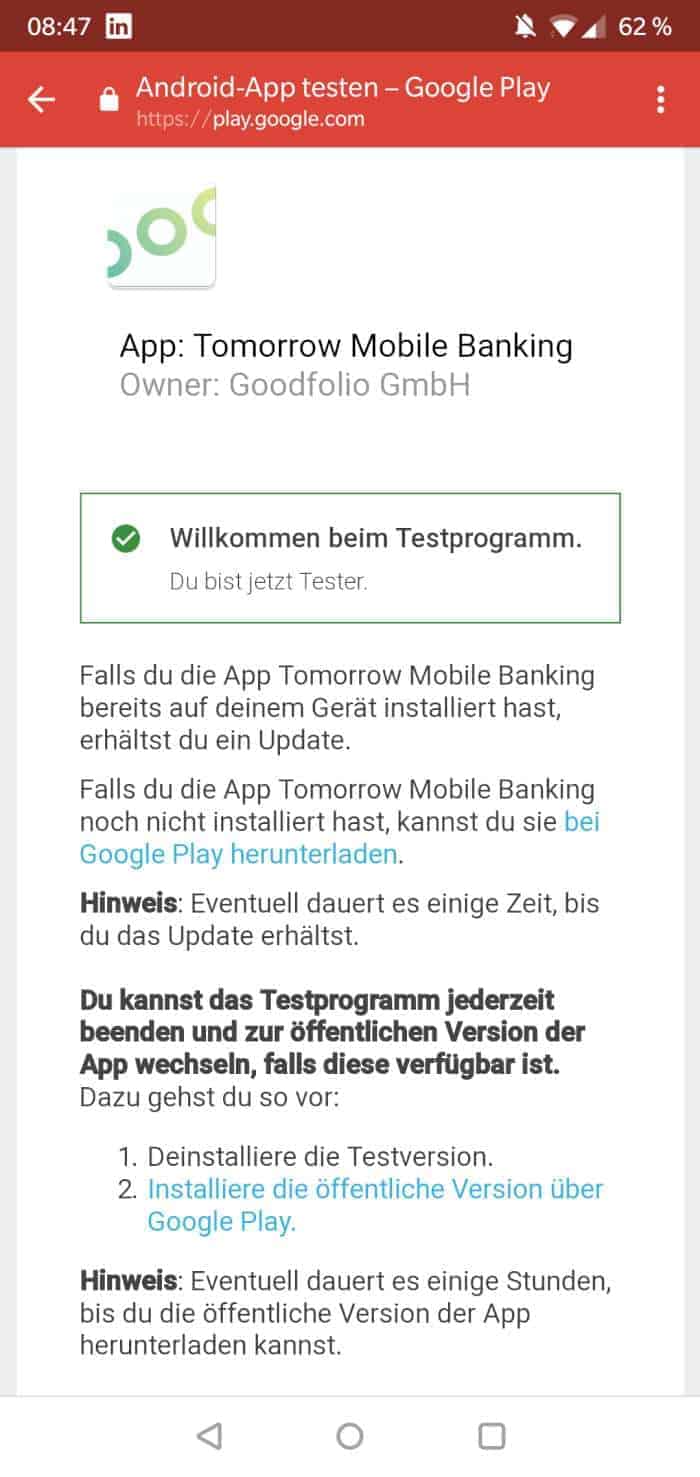Follow 'Installiere die öffentliche Version' link

(375, 1204)
